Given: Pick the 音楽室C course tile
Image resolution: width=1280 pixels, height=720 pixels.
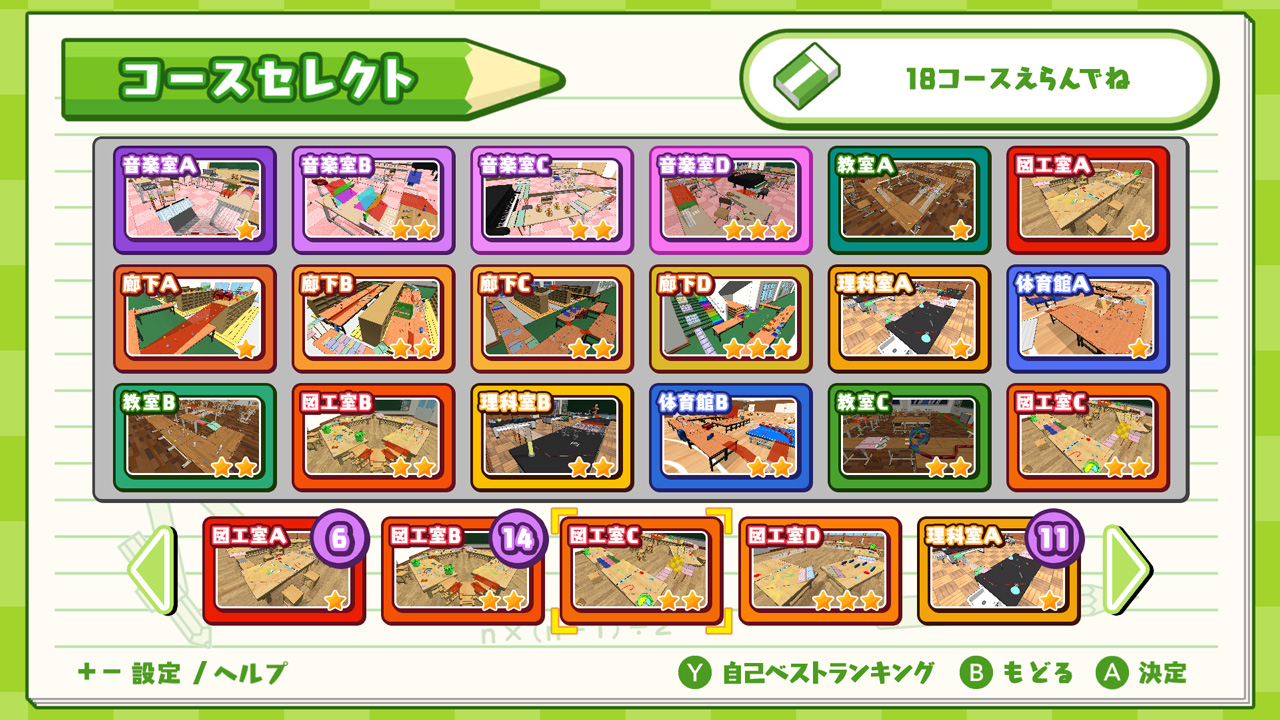Looking at the screenshot, I should [x=552, y=200].
